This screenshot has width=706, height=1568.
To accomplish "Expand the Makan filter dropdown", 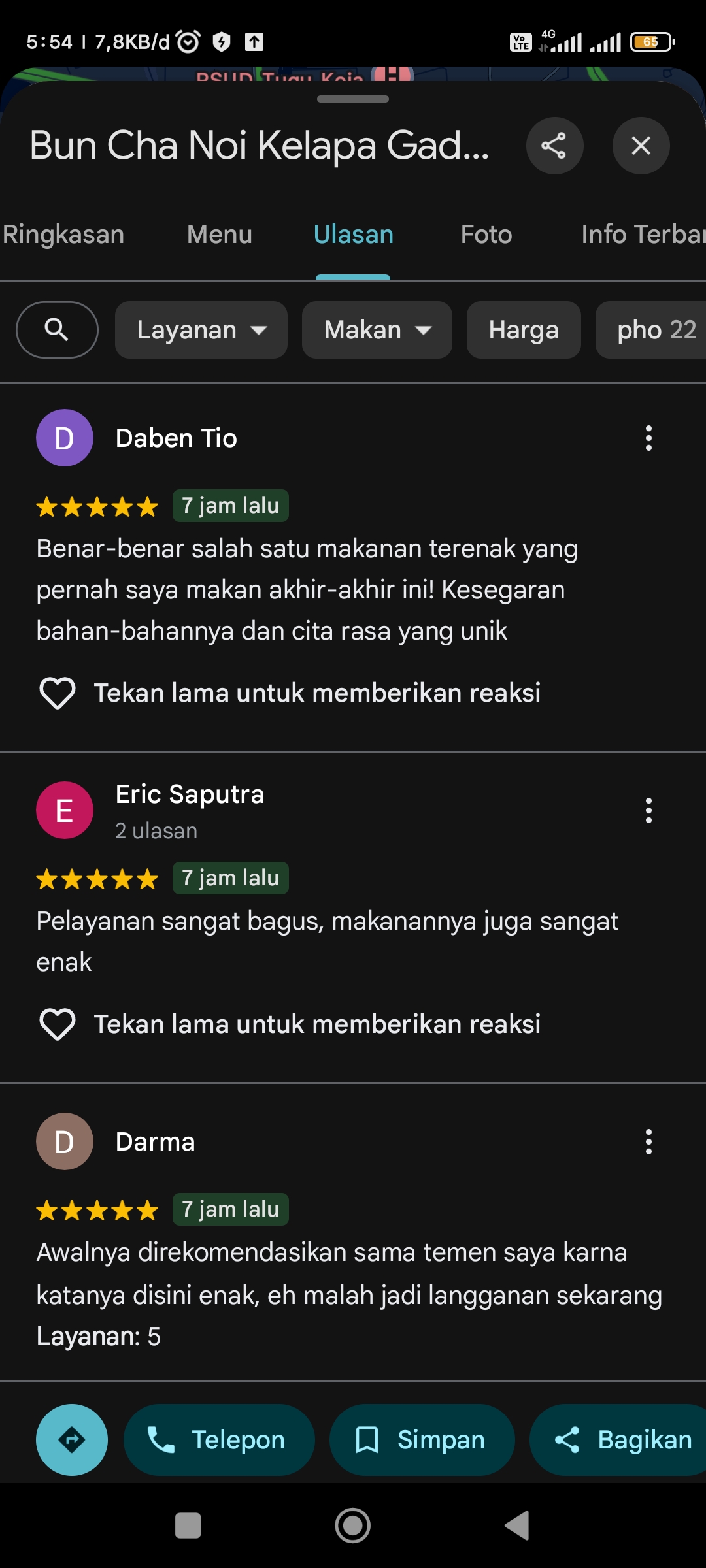I will click(377, 330).
